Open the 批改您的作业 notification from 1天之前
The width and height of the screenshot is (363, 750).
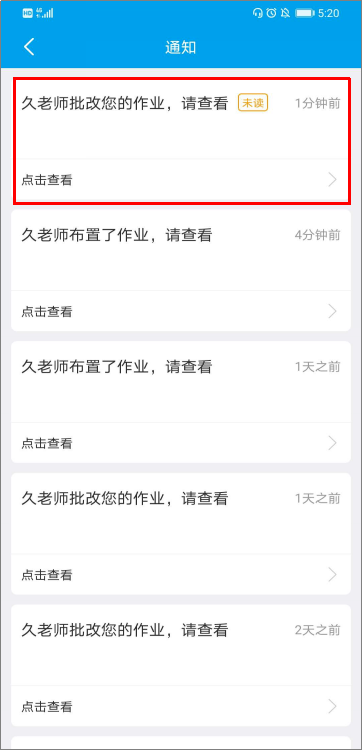pos(181,533)
